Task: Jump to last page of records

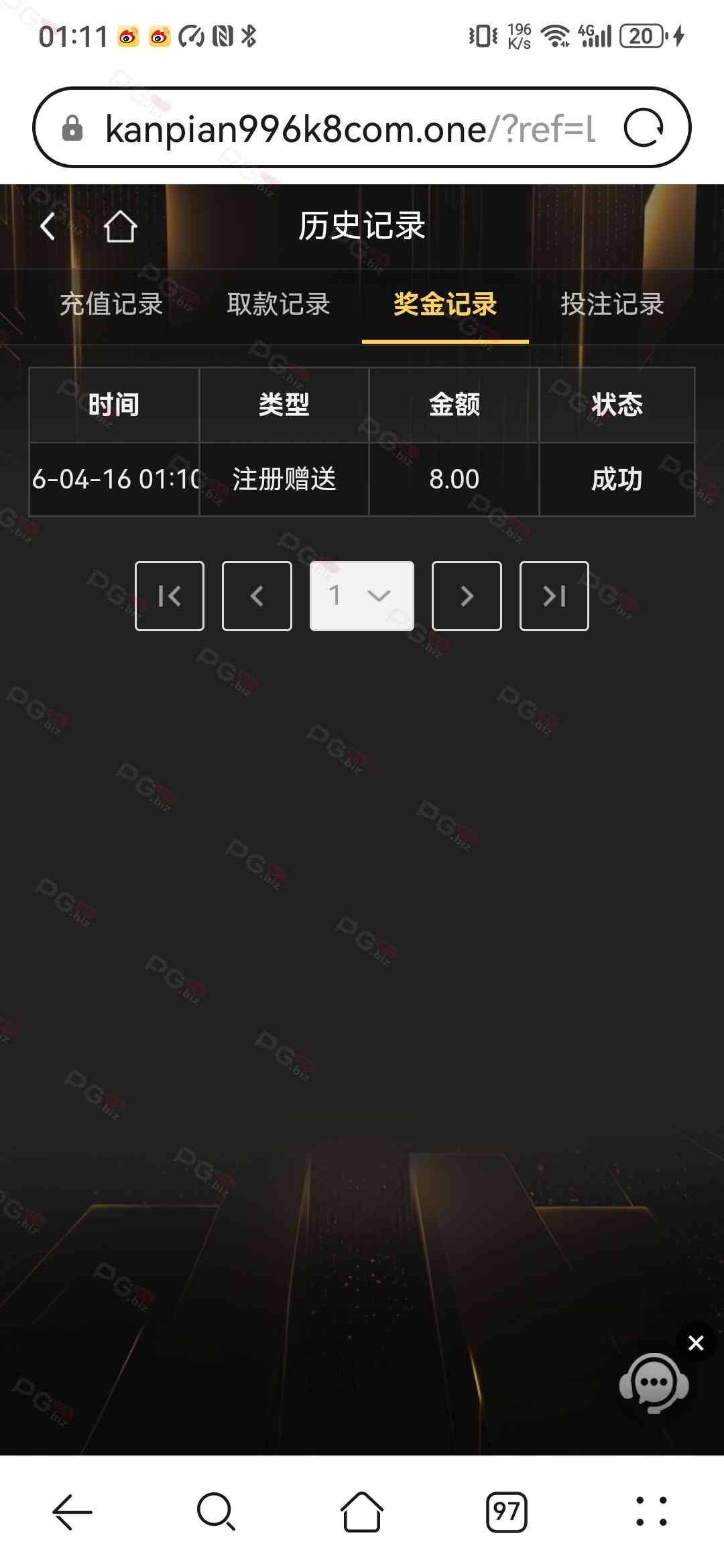Action: pyautogui.click(x=554, y=596)
